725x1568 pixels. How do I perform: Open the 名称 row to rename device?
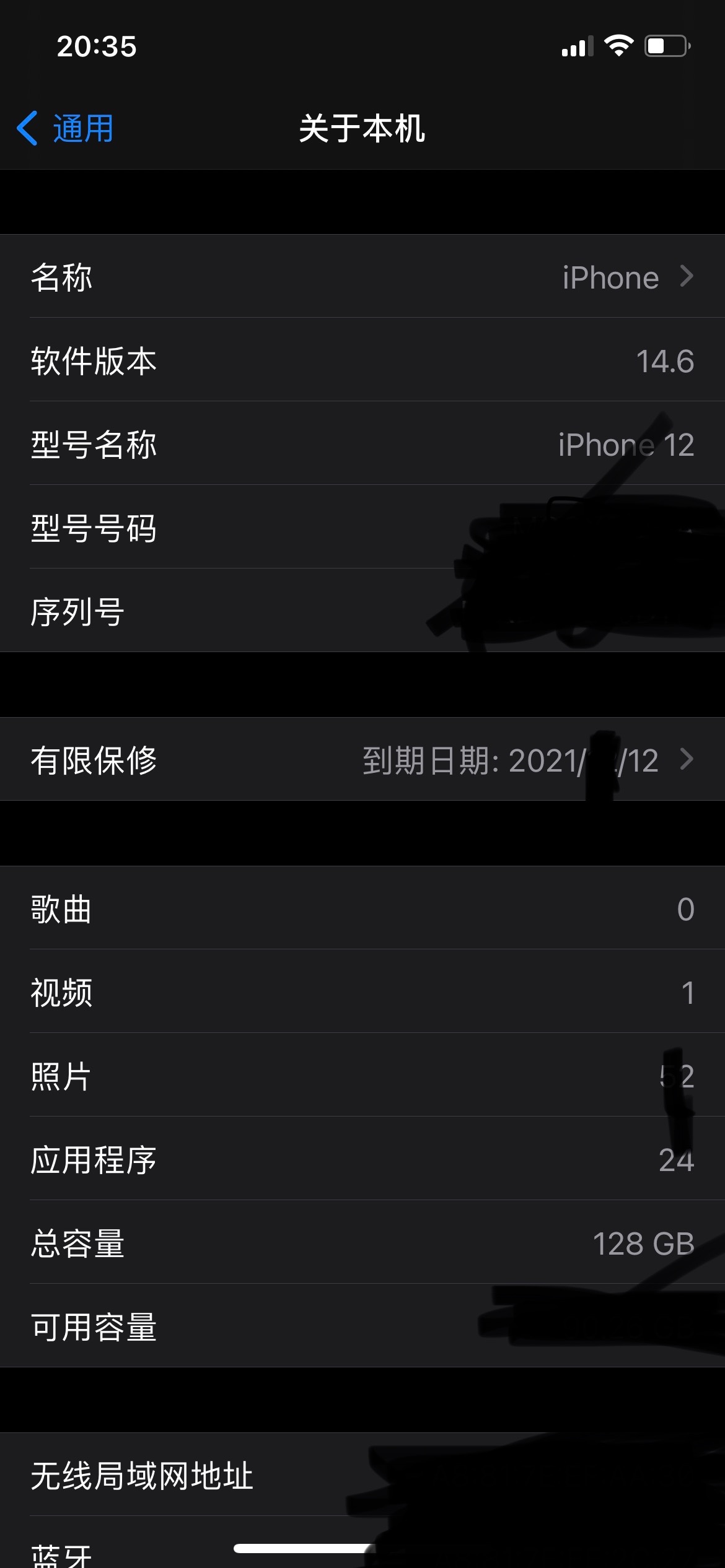[x=362, y=277]
